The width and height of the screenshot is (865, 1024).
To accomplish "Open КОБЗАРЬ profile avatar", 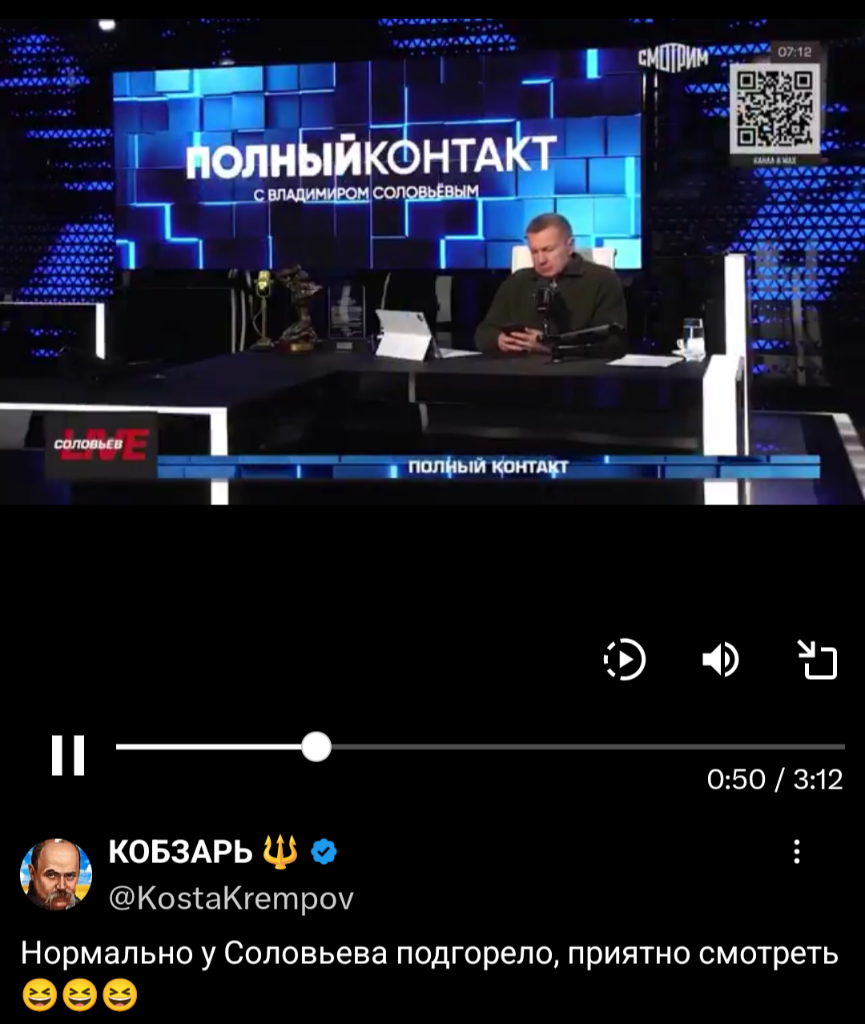I will [x=56, y=874].
